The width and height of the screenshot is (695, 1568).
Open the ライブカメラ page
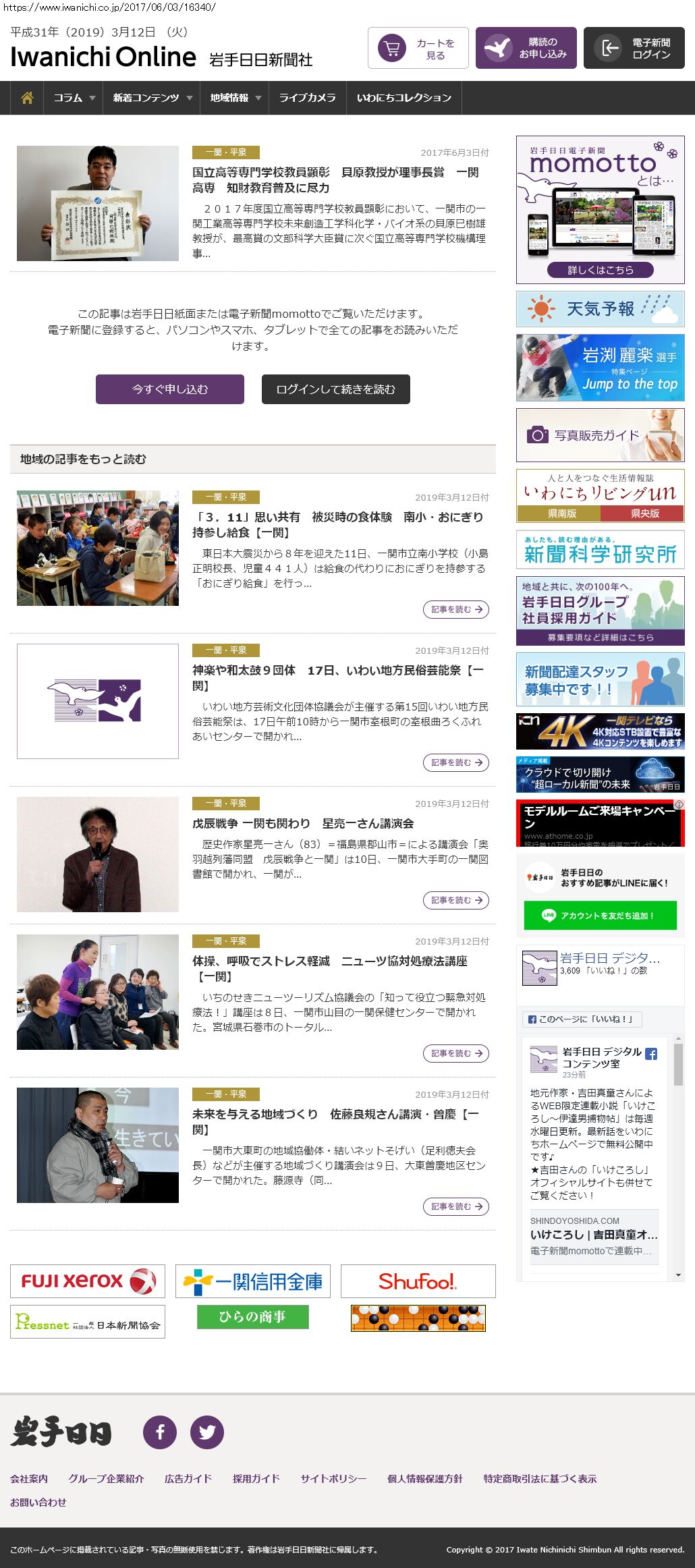307,98
